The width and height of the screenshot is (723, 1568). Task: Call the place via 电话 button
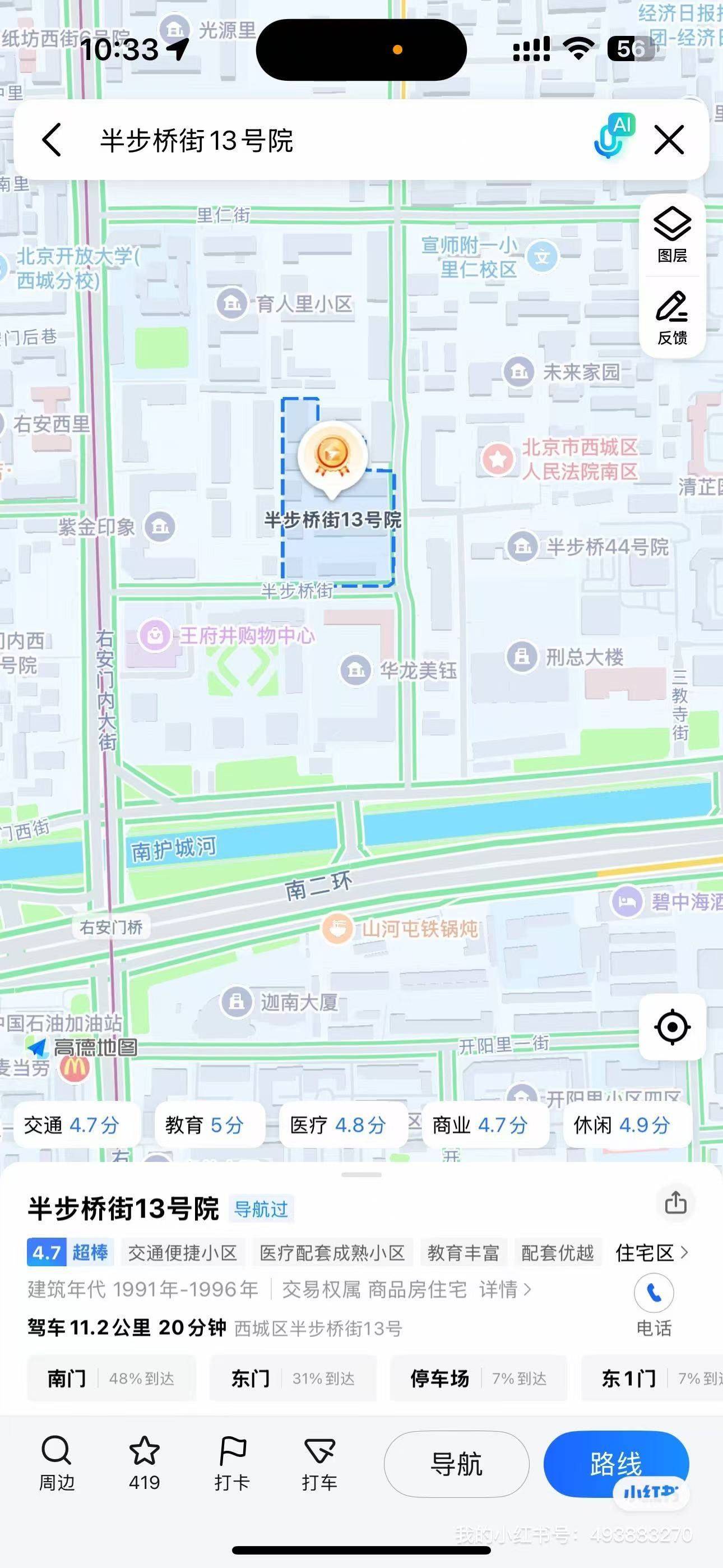[654, 1304]
